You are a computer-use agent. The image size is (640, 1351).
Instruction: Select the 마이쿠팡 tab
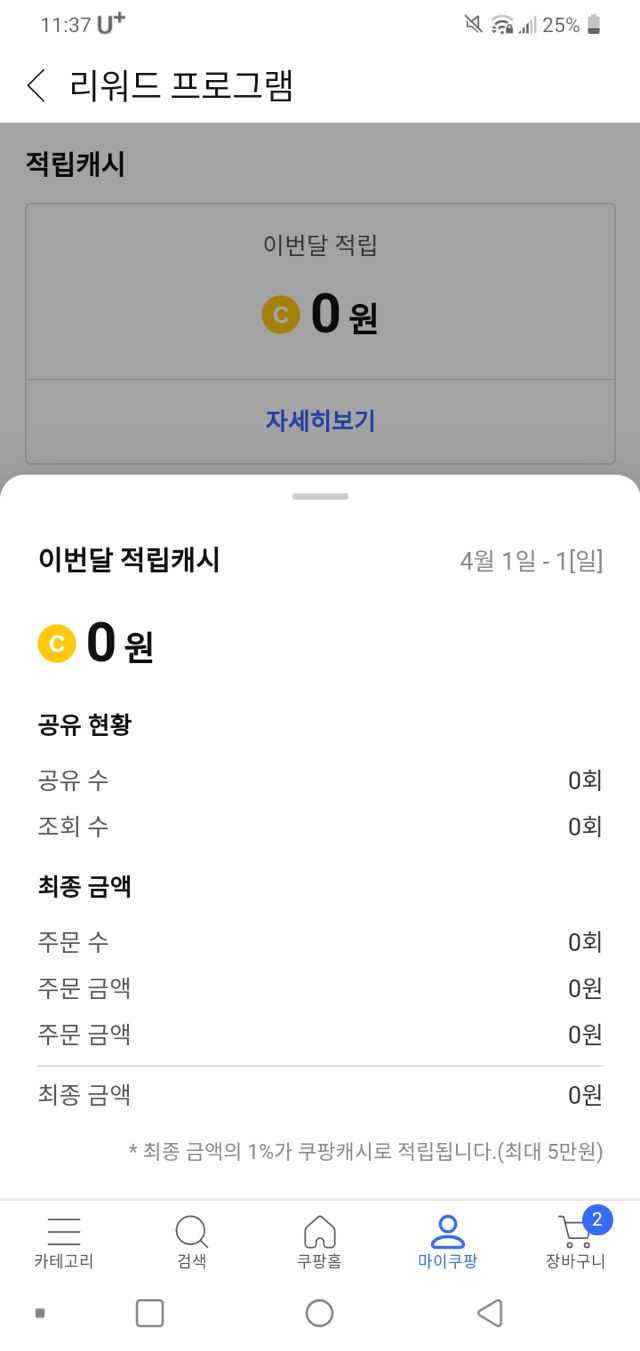point(447,1242)
